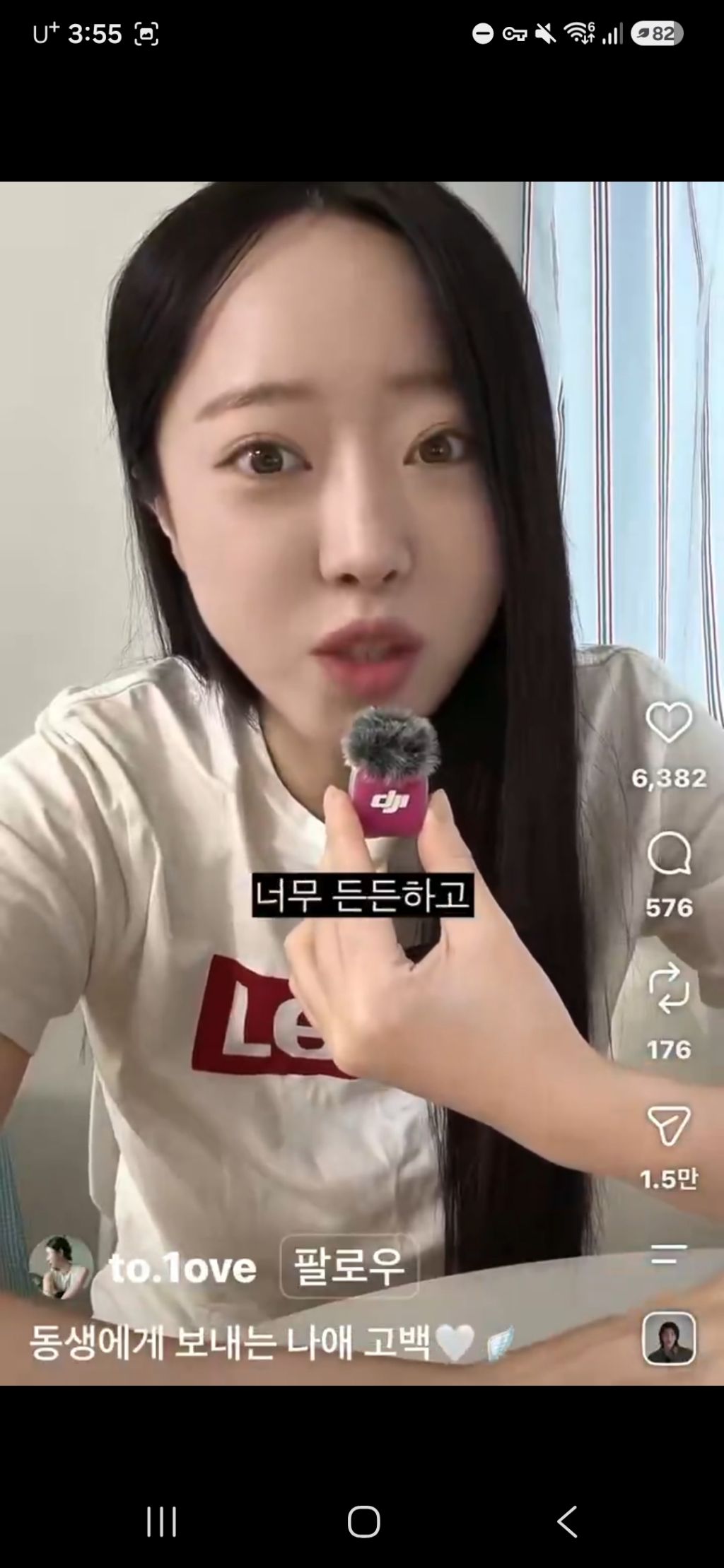724x1568 pixels.
Task: Open the recent apps overview
Action: click(x=161, y=1521)
